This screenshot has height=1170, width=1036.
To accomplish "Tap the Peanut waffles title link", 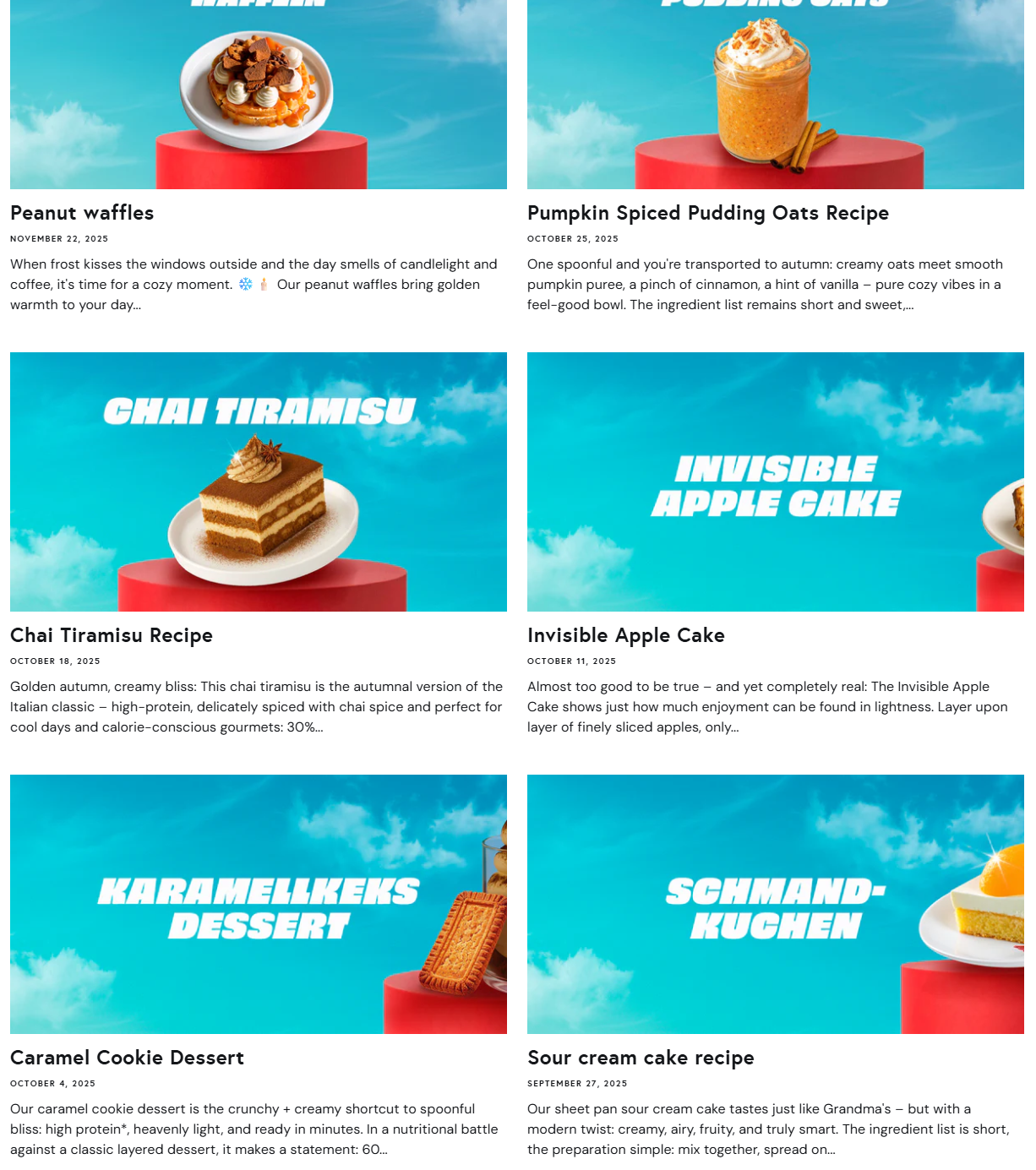I will click(x=82, y=213).
